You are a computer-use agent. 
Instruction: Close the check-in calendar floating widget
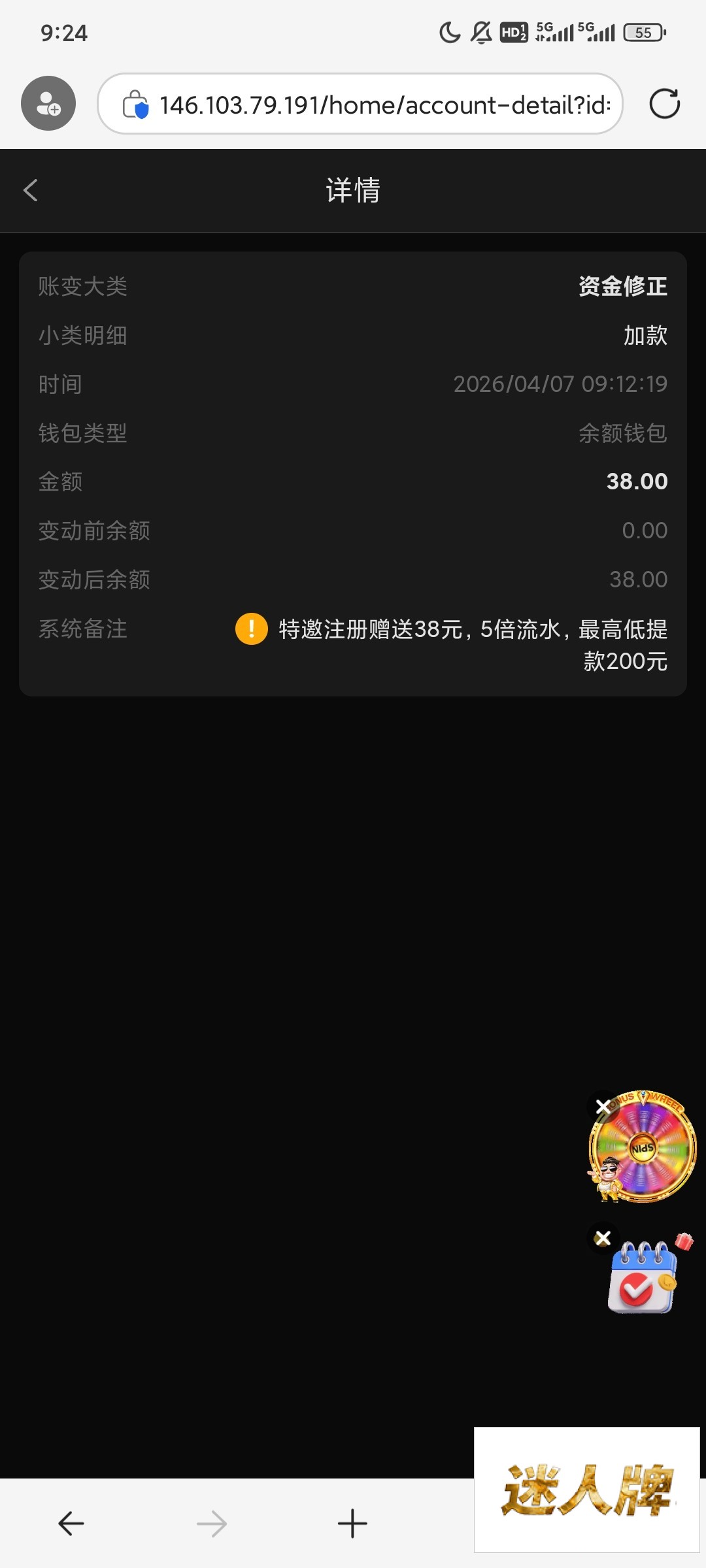pos(603,1237)
